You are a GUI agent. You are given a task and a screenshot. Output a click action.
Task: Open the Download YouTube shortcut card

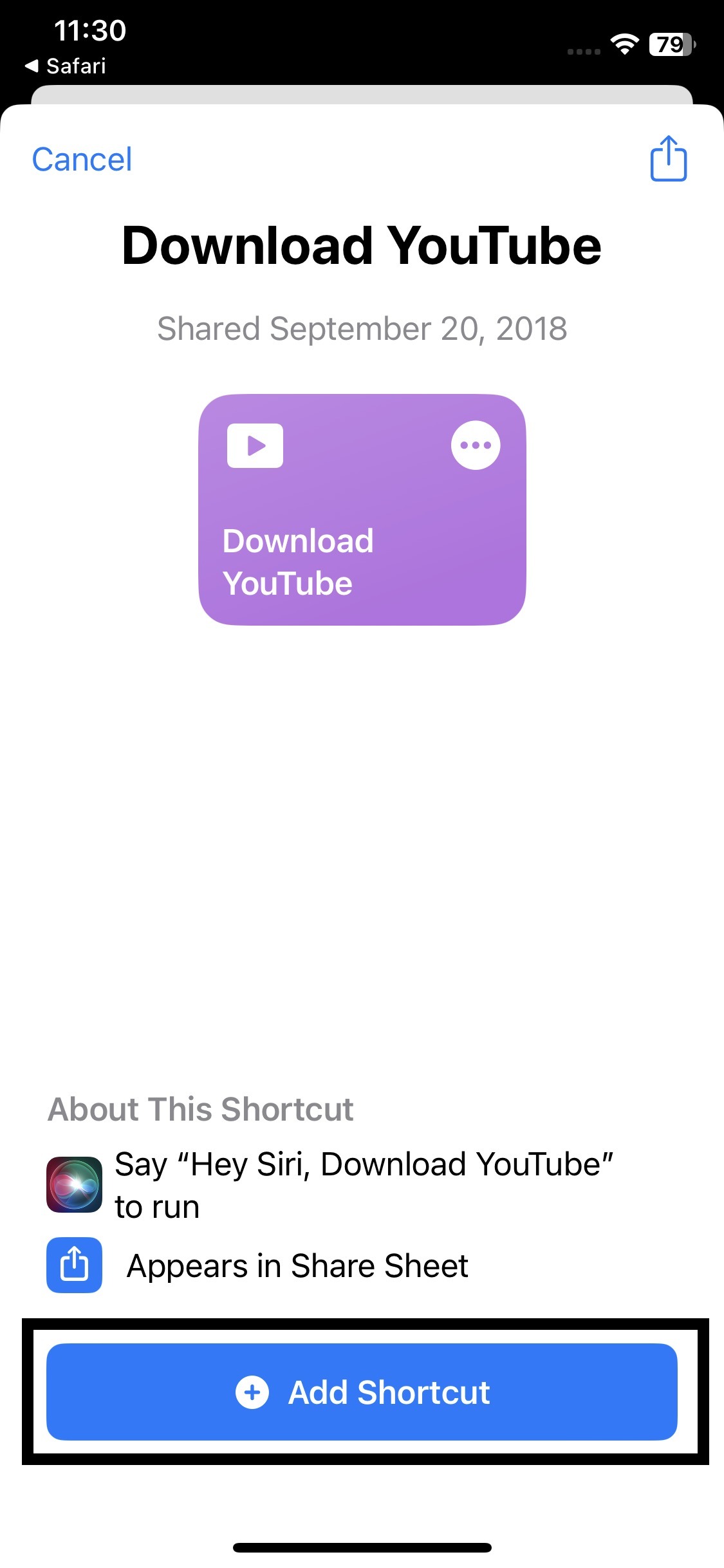362,509
